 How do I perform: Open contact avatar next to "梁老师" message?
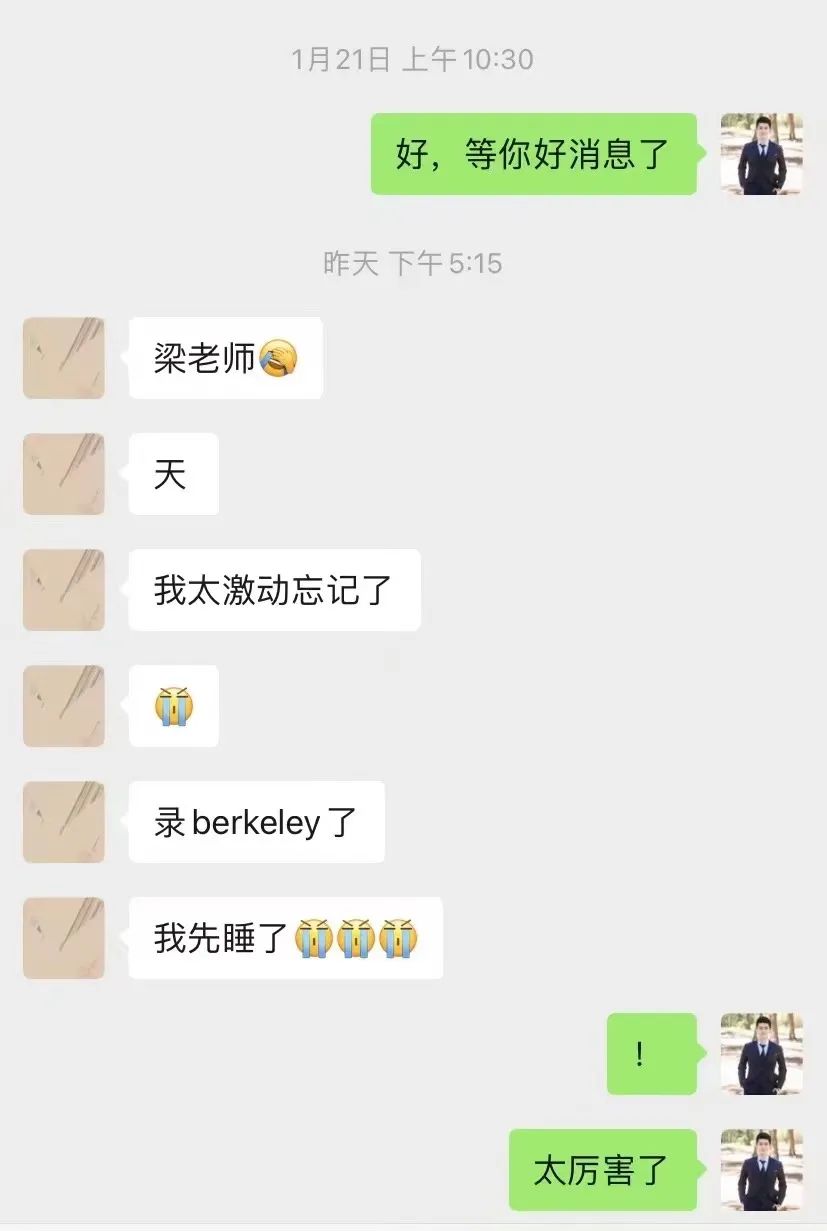pos(64,358)
